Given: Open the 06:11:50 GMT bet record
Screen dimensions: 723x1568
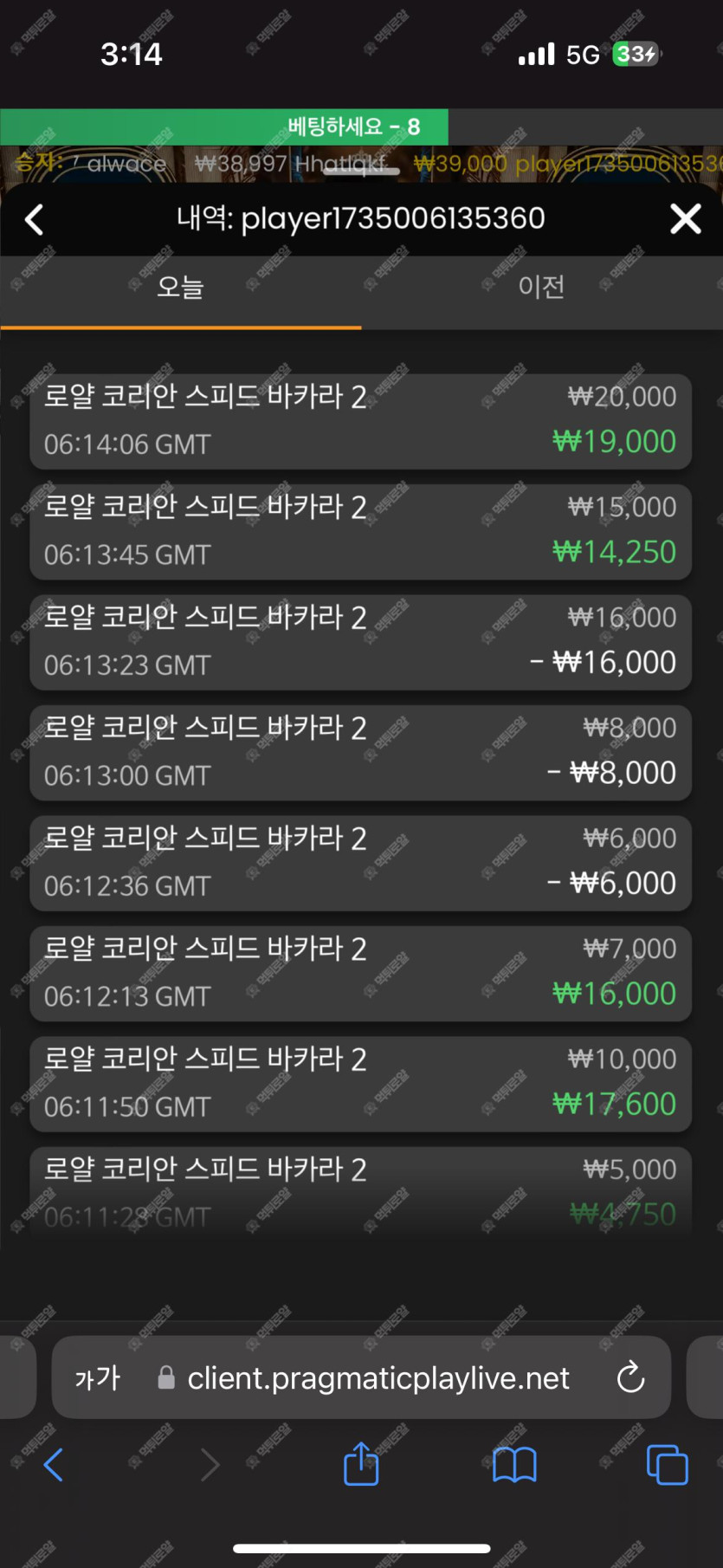Looking at the screenshot, I should pyautogui.click(x=360, y=1085).
